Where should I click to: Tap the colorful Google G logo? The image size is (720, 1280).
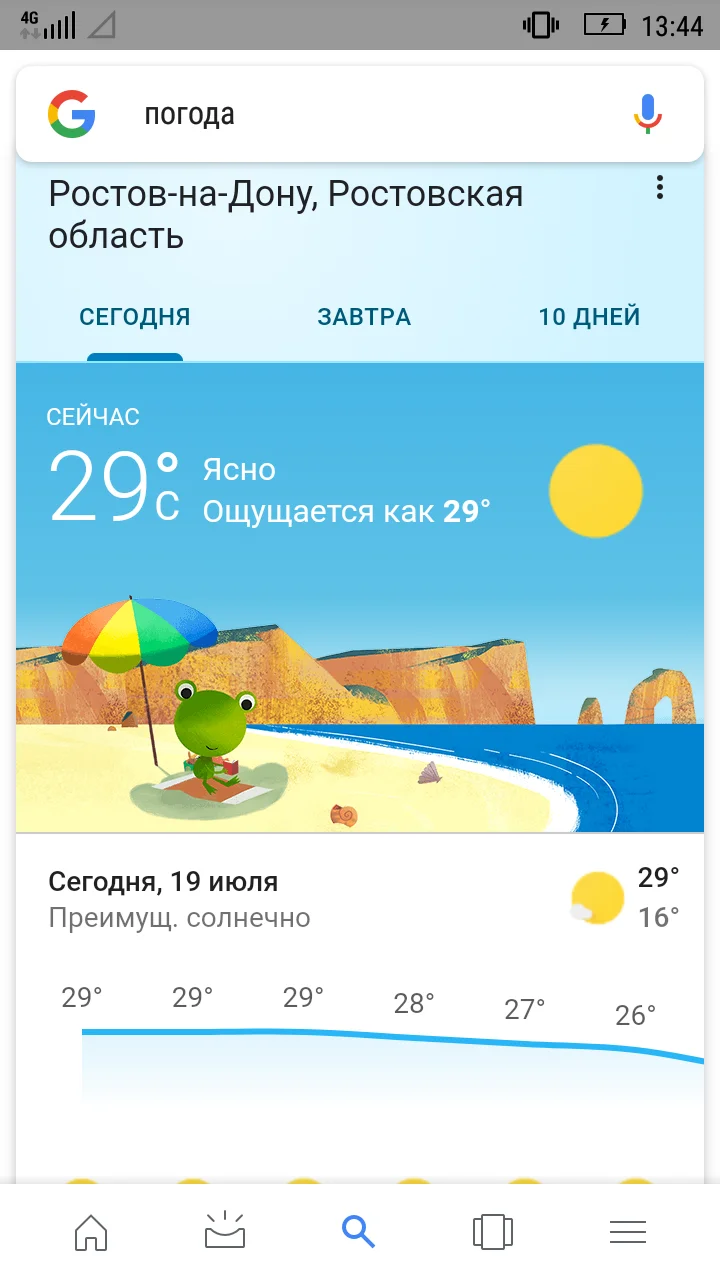pos(71,113)
